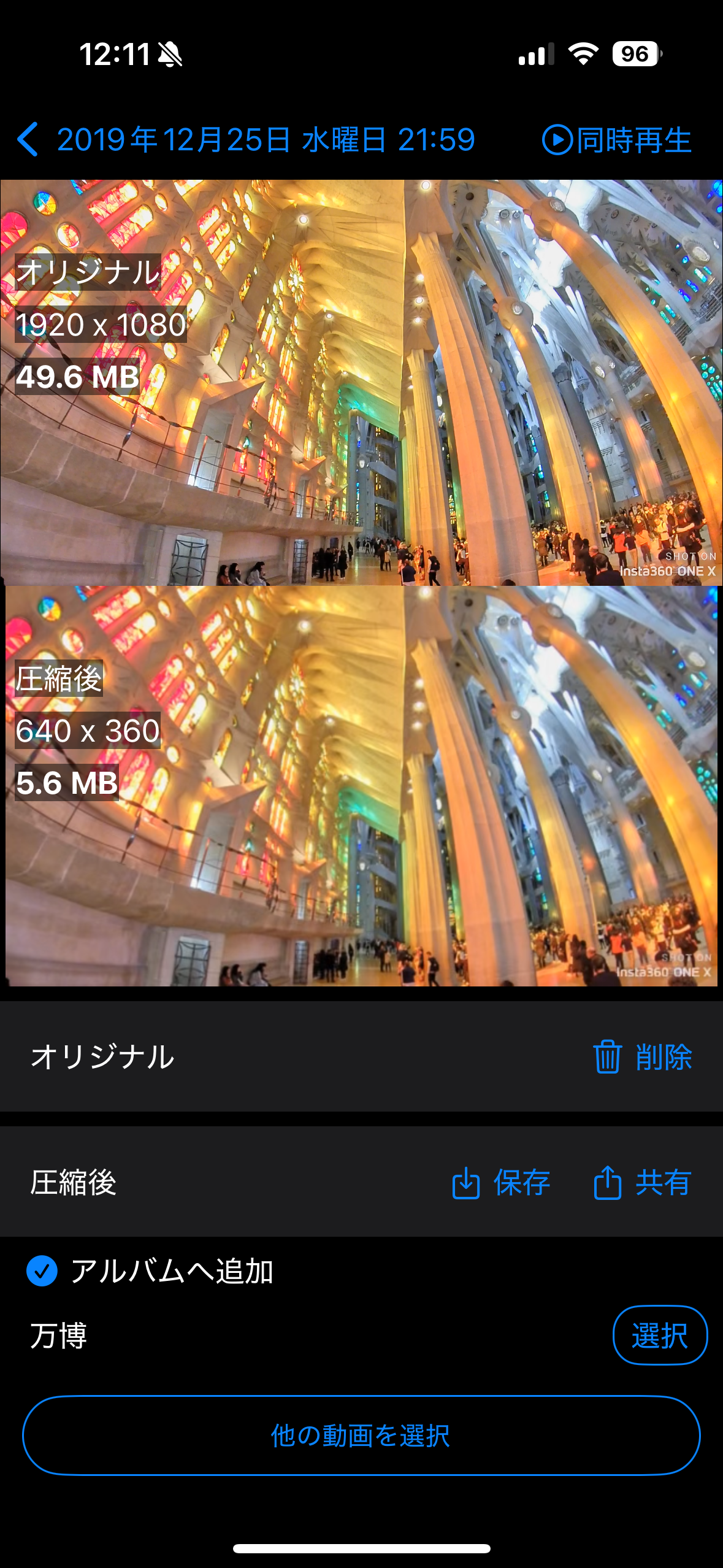The width and height of the screenshot is (723, 1568).
Task: Tap the muted notifications bell icon
Action: coord(171,55)
